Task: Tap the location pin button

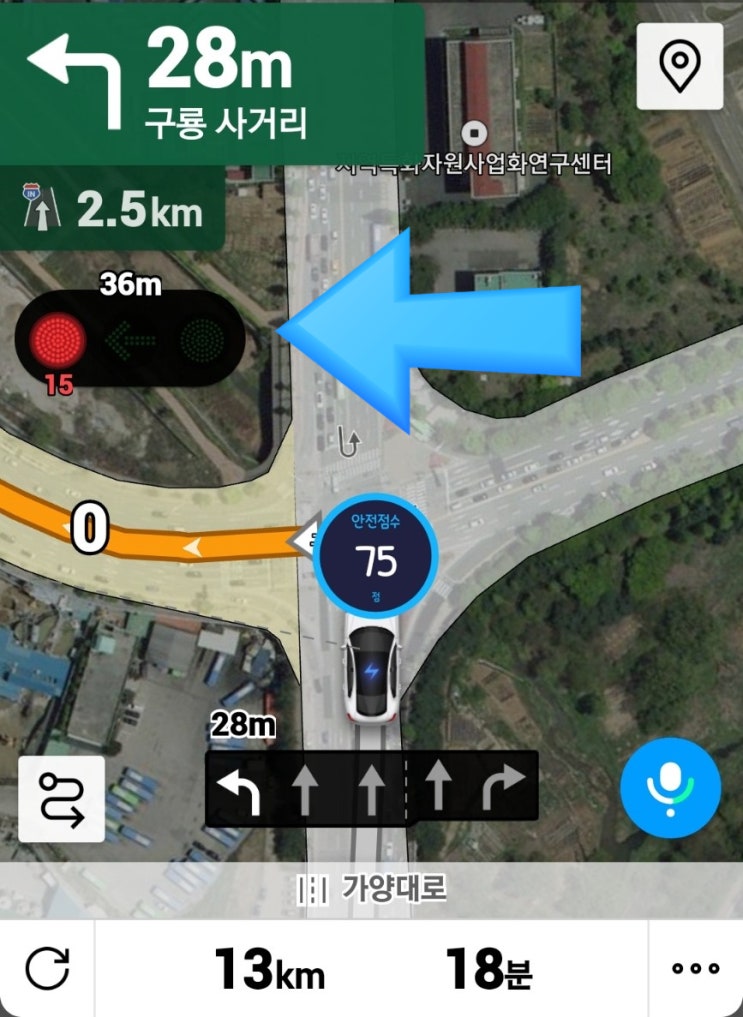Action: coord(679,66)
